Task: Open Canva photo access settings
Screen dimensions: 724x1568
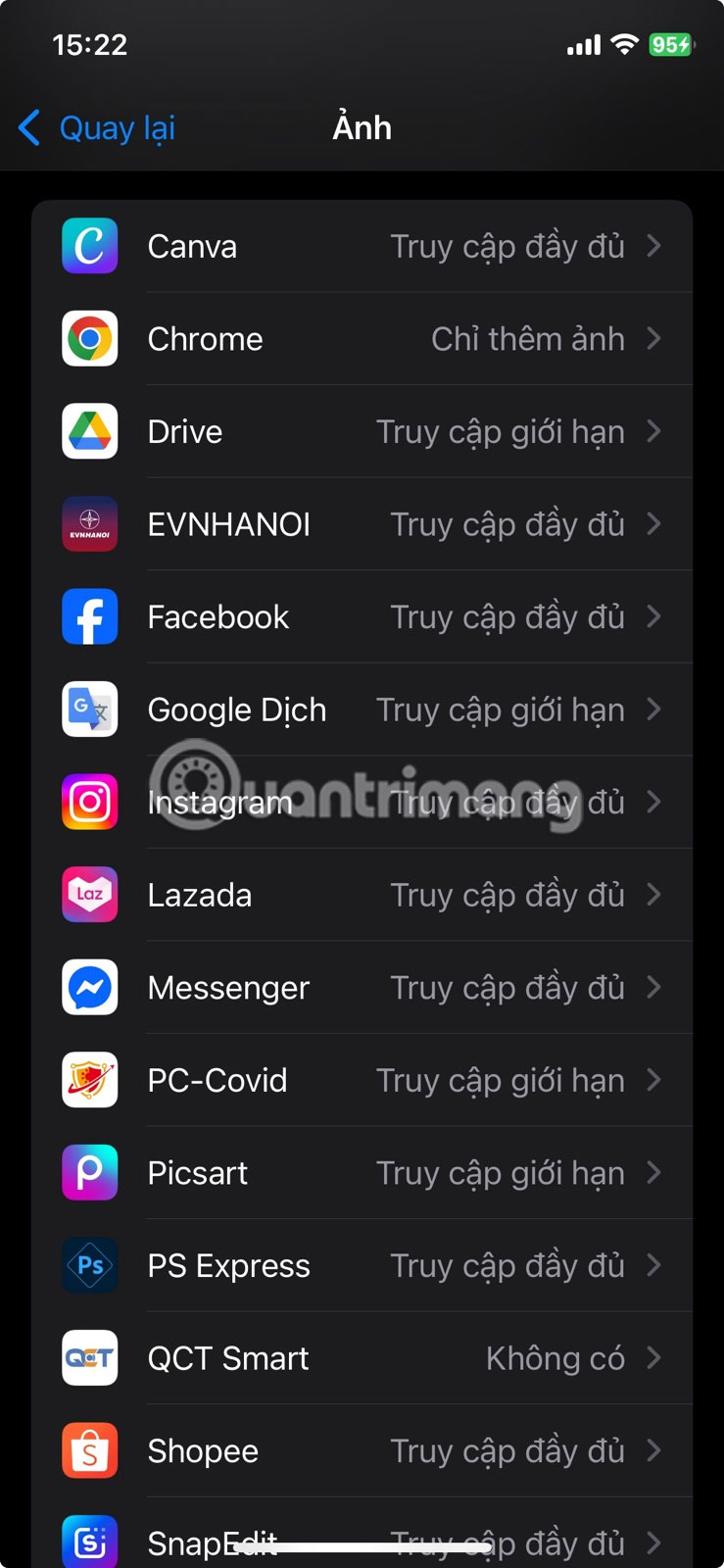Action: coord(362,247)
